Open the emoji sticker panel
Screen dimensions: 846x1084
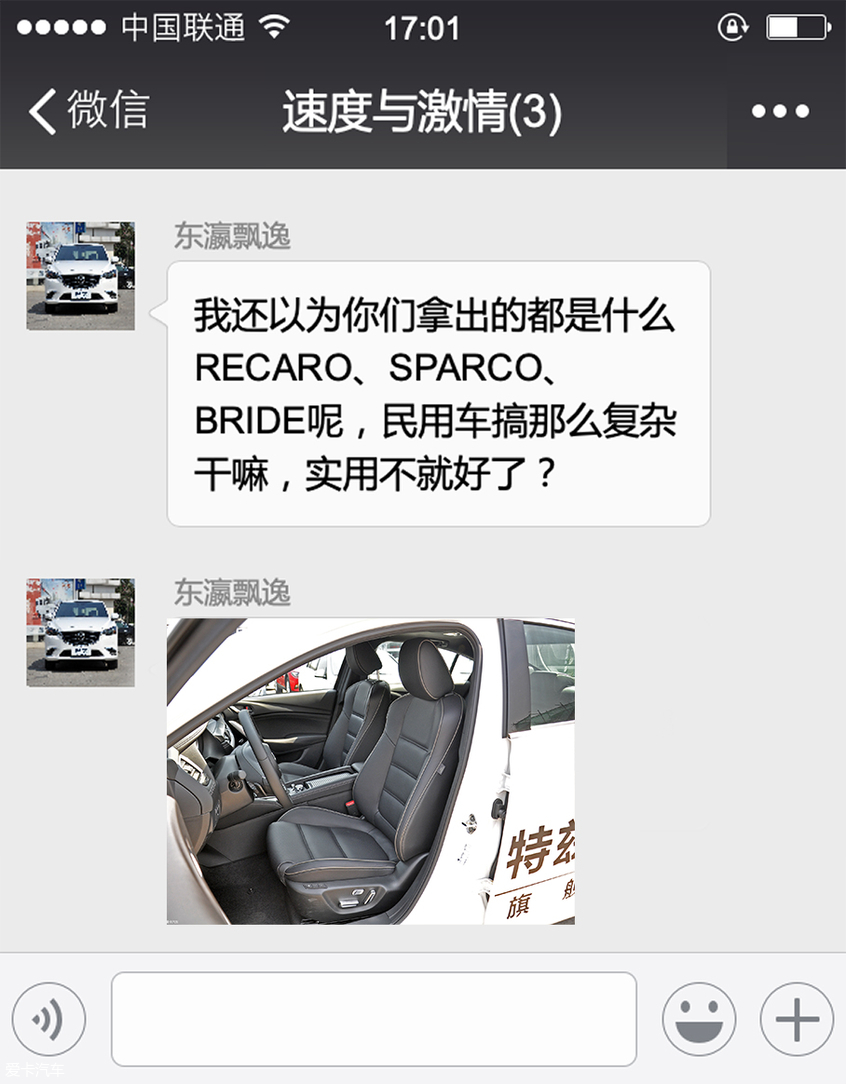698,1019
